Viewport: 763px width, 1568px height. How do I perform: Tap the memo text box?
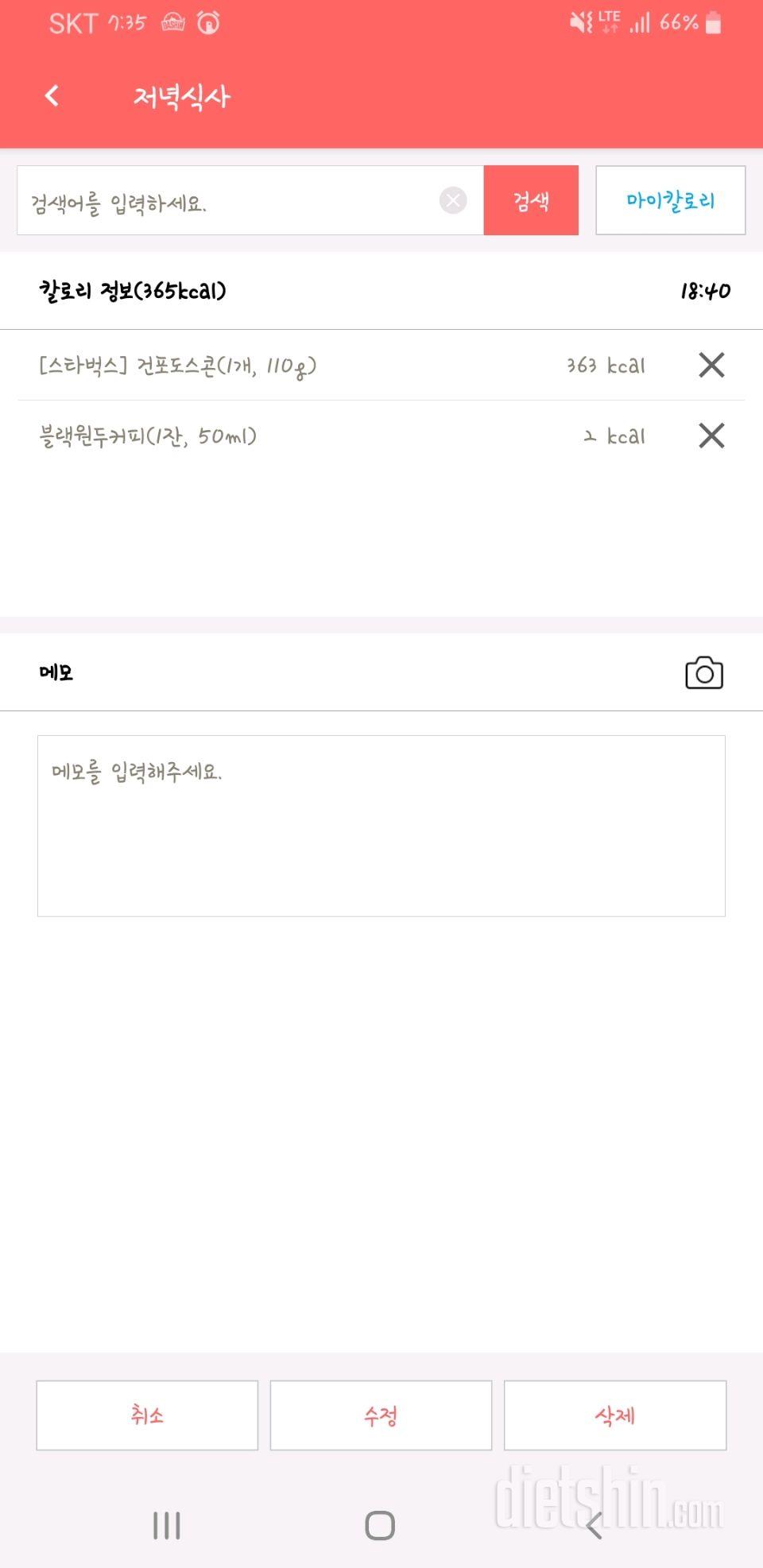point(381,826)
